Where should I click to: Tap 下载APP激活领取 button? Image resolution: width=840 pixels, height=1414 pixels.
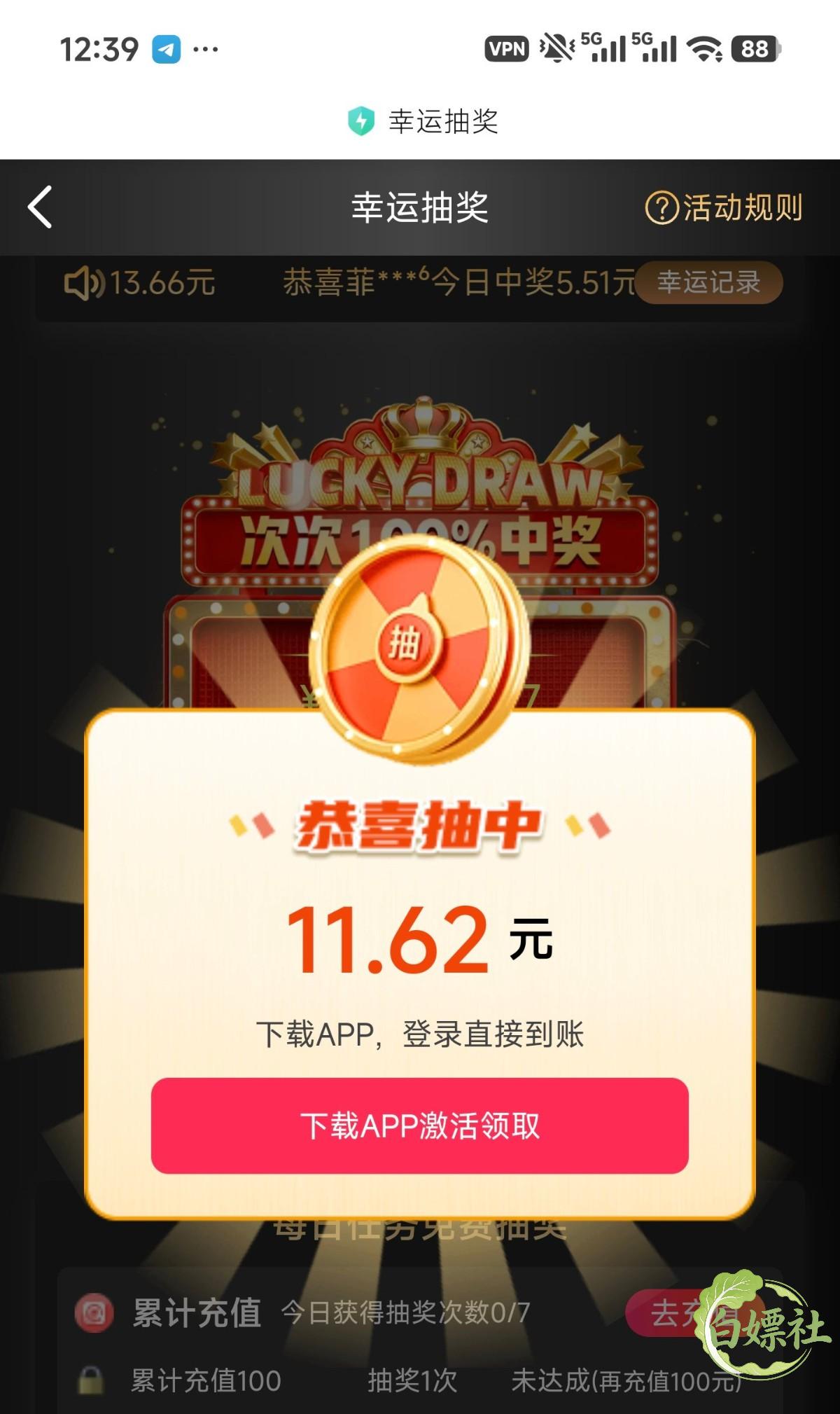(420, 1125)
